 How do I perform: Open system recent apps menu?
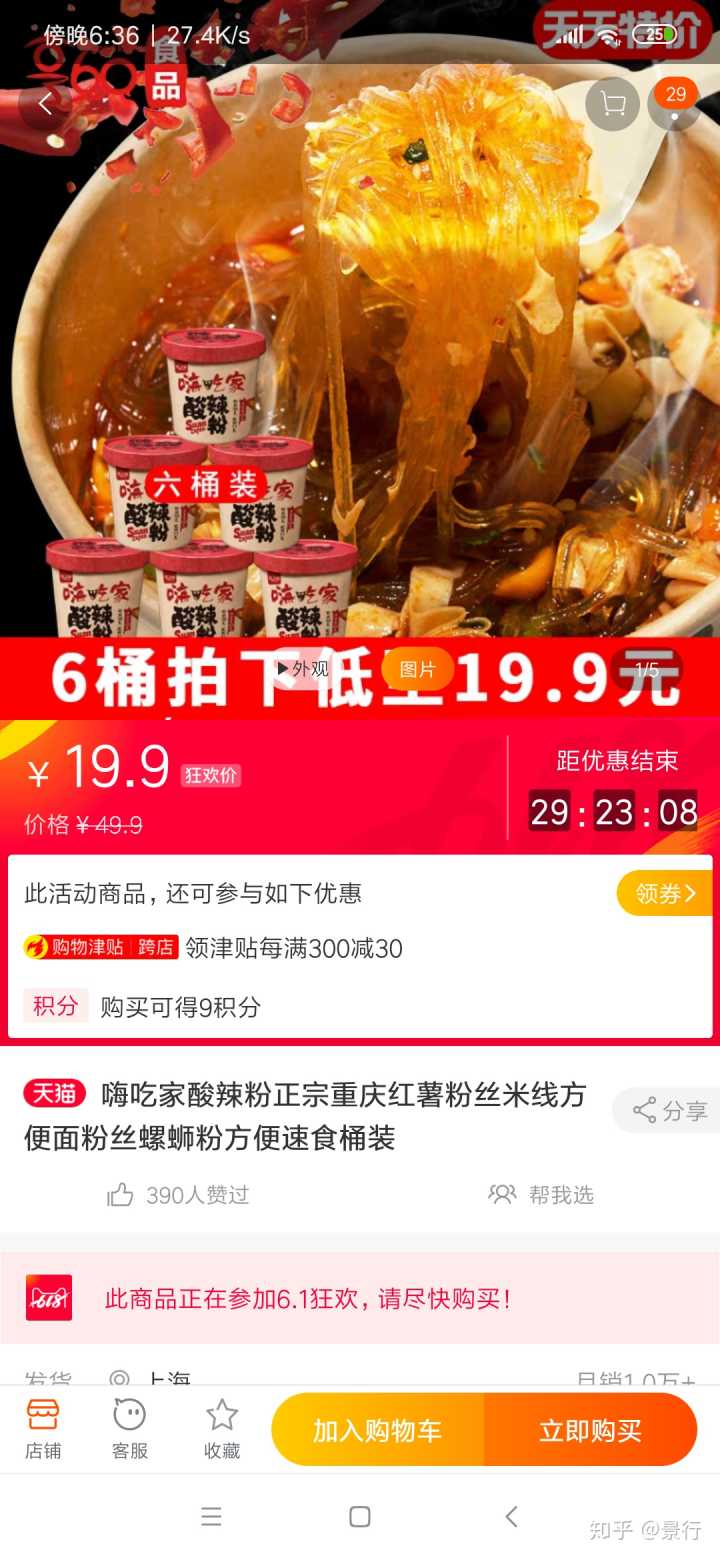pyautogui.click(x=211, y=1517)
